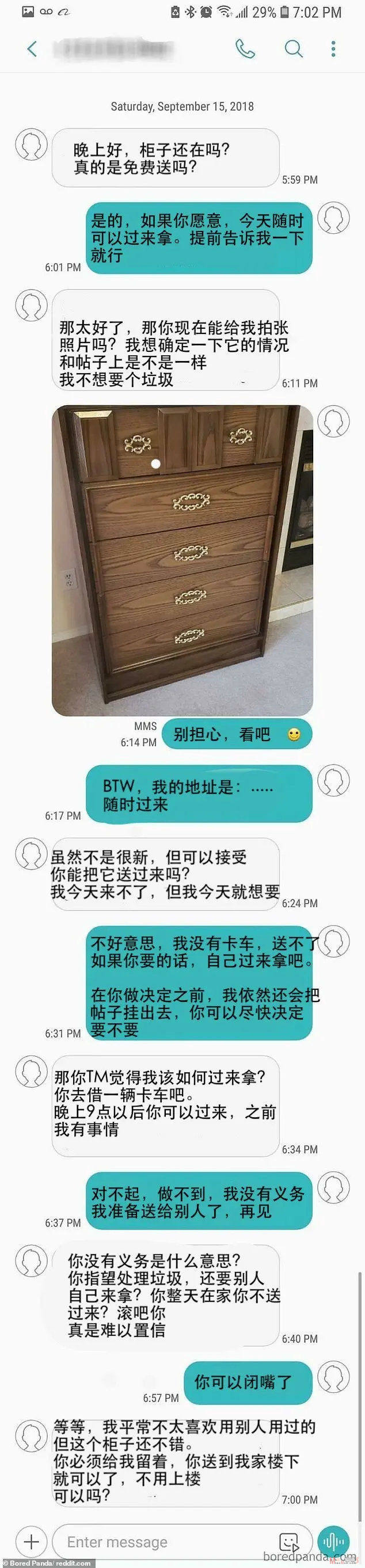Record a voice message

pos(333,1541)
